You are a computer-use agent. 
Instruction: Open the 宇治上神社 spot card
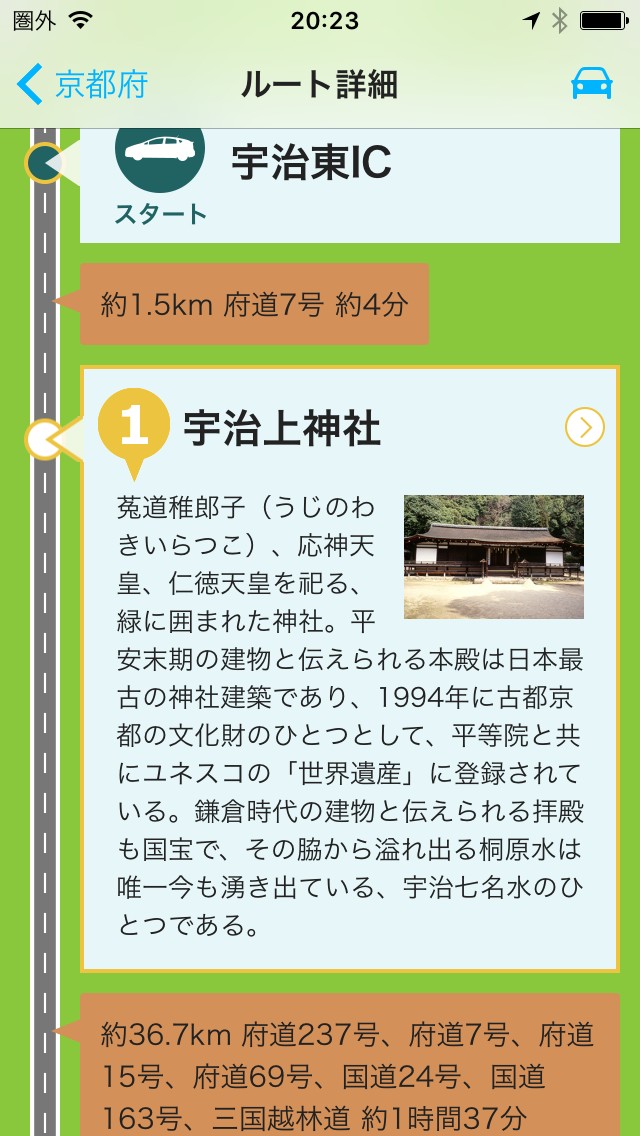pyautogui.click(x=350, y=669)
